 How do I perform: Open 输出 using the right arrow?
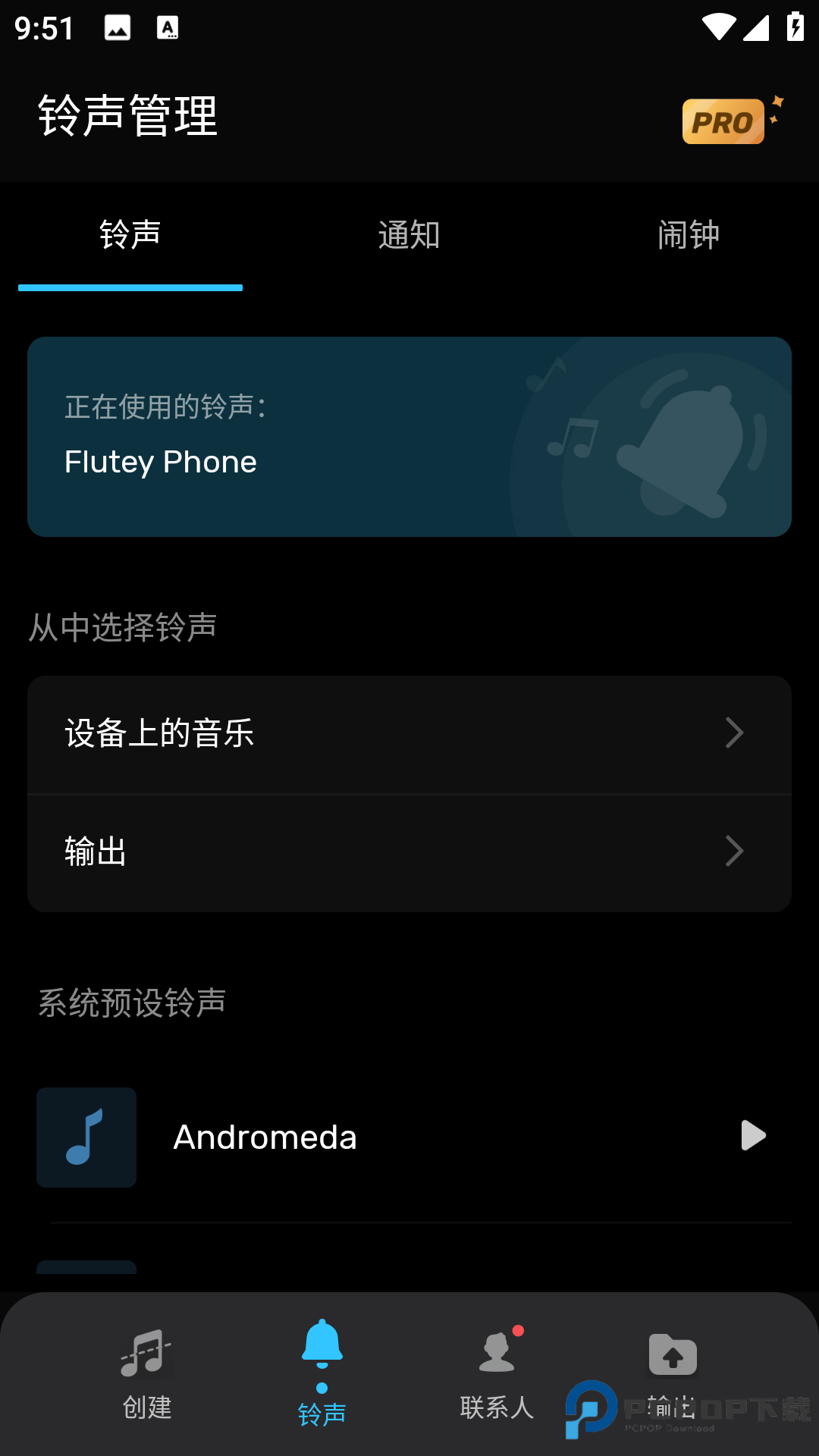click(x=733, y=851)
